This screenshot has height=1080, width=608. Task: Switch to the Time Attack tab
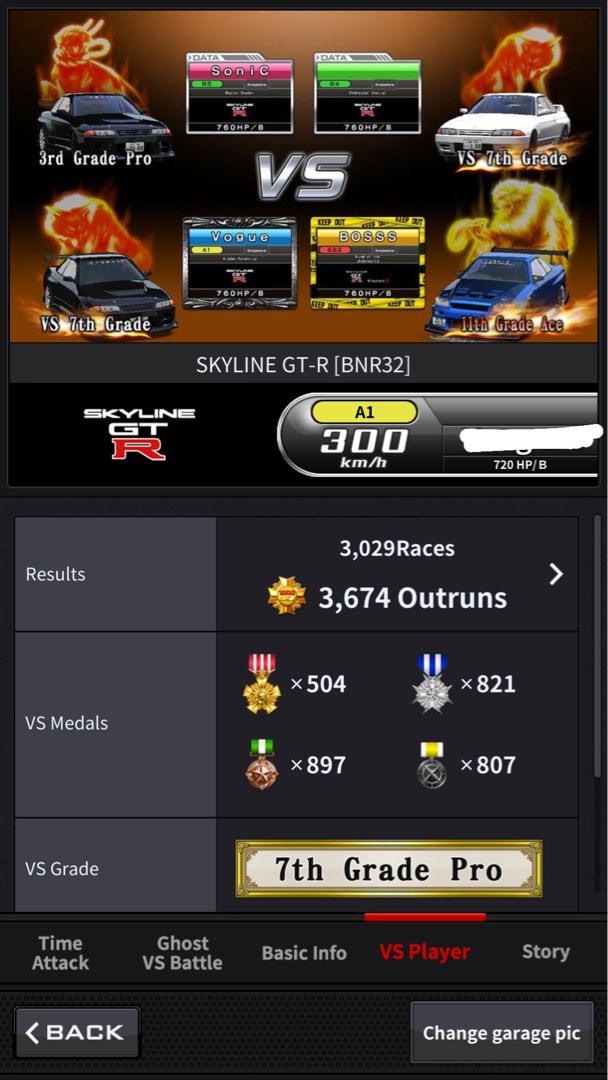61,952
